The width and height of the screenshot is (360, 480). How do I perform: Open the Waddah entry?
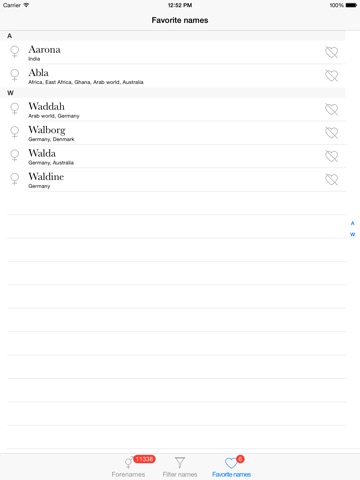click(x=173, y=109)
